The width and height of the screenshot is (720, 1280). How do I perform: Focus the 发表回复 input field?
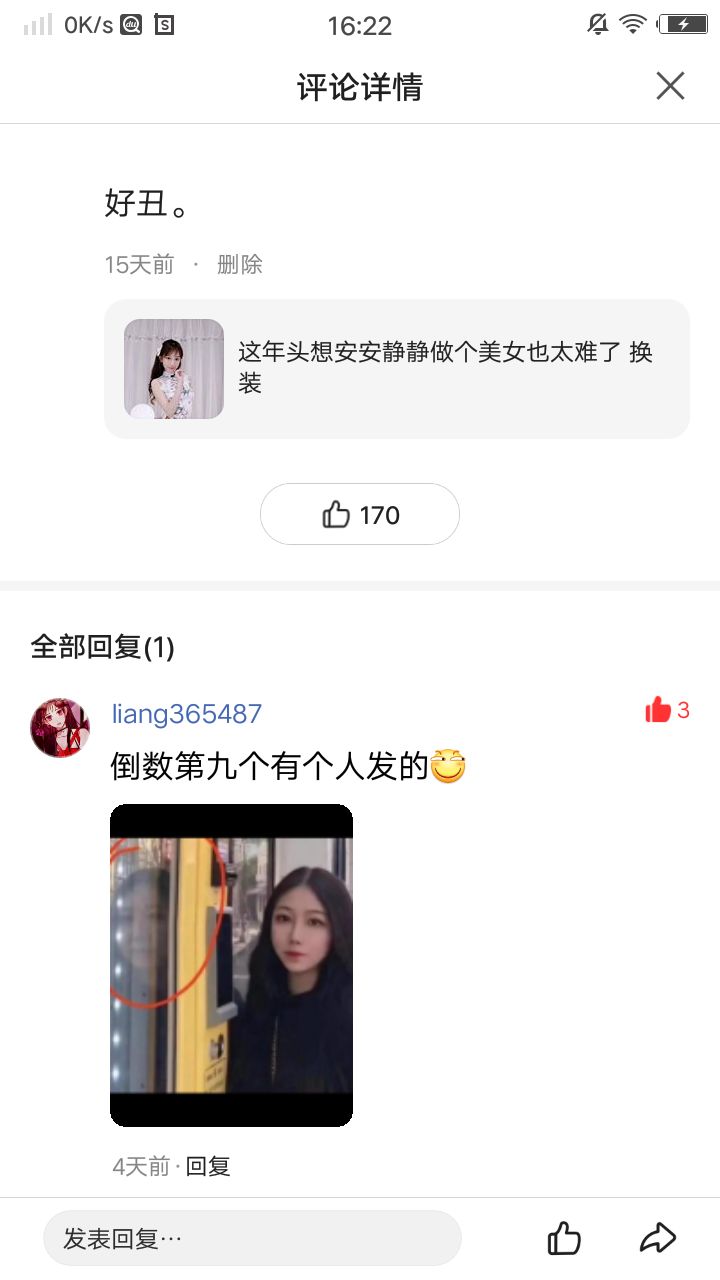click(252, 1238)
